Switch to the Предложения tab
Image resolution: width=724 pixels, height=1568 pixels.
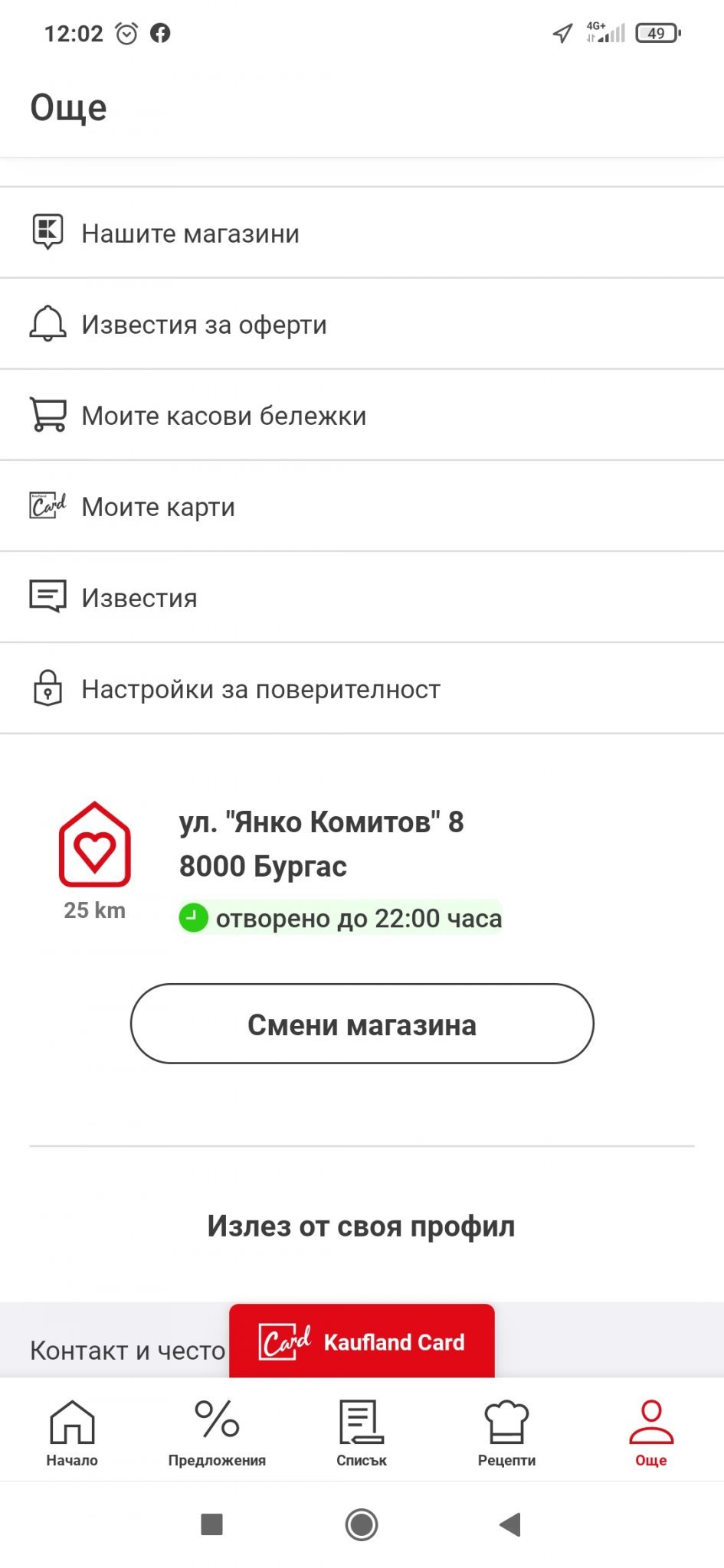point(217,1432)
